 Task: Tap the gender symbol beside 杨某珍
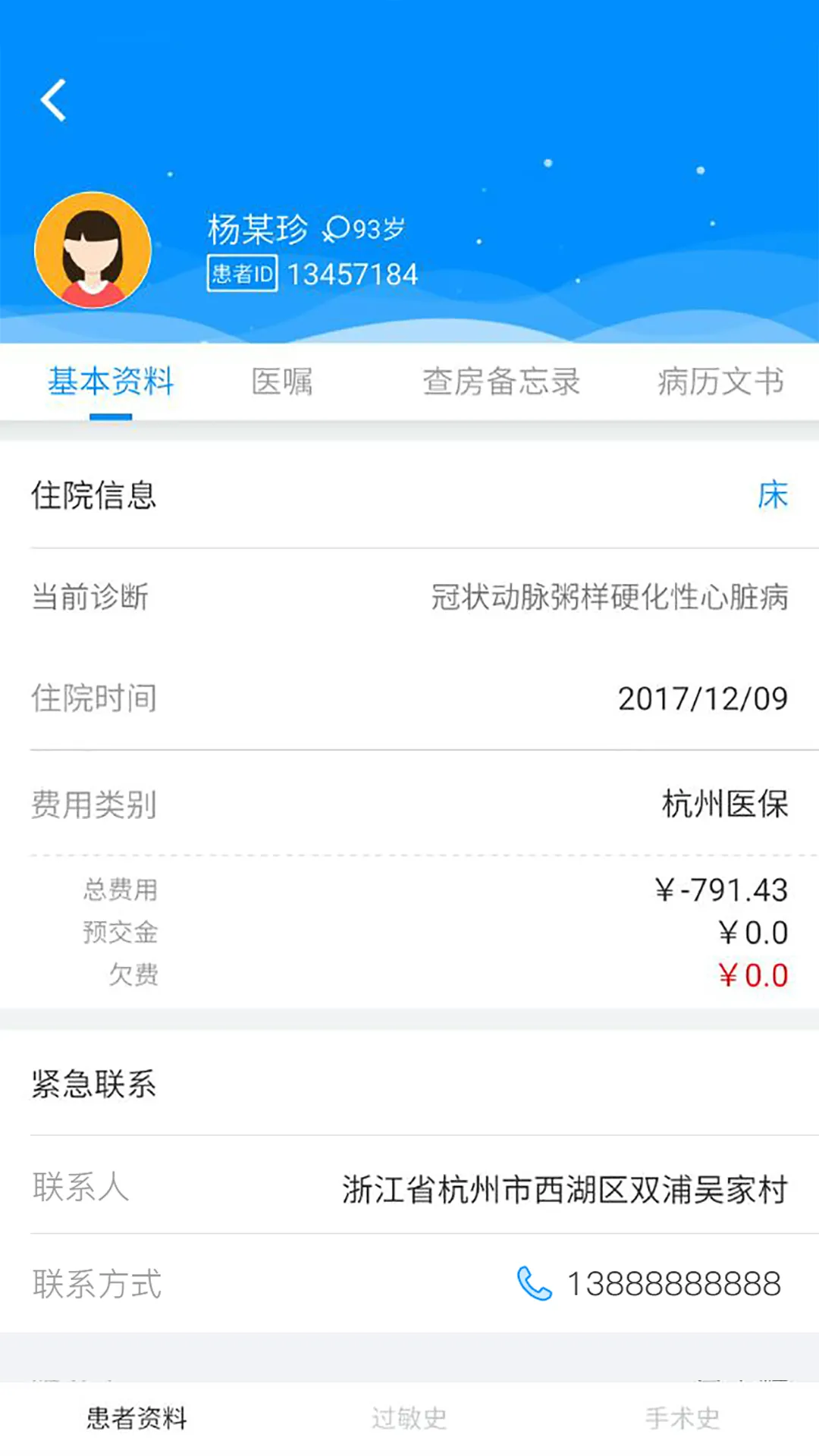[x=334, y=227]
